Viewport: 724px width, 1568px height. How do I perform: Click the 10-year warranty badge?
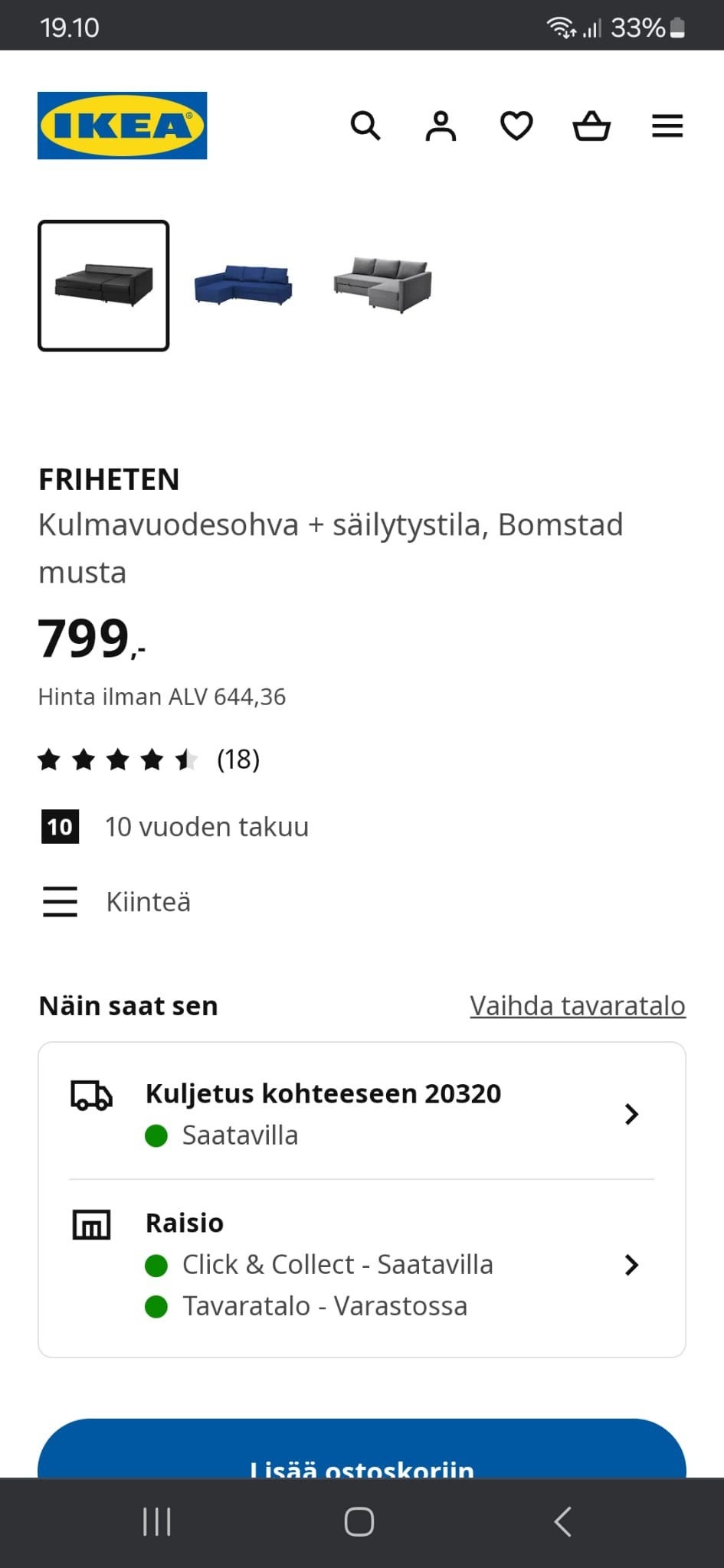click(x=58, y=827)
